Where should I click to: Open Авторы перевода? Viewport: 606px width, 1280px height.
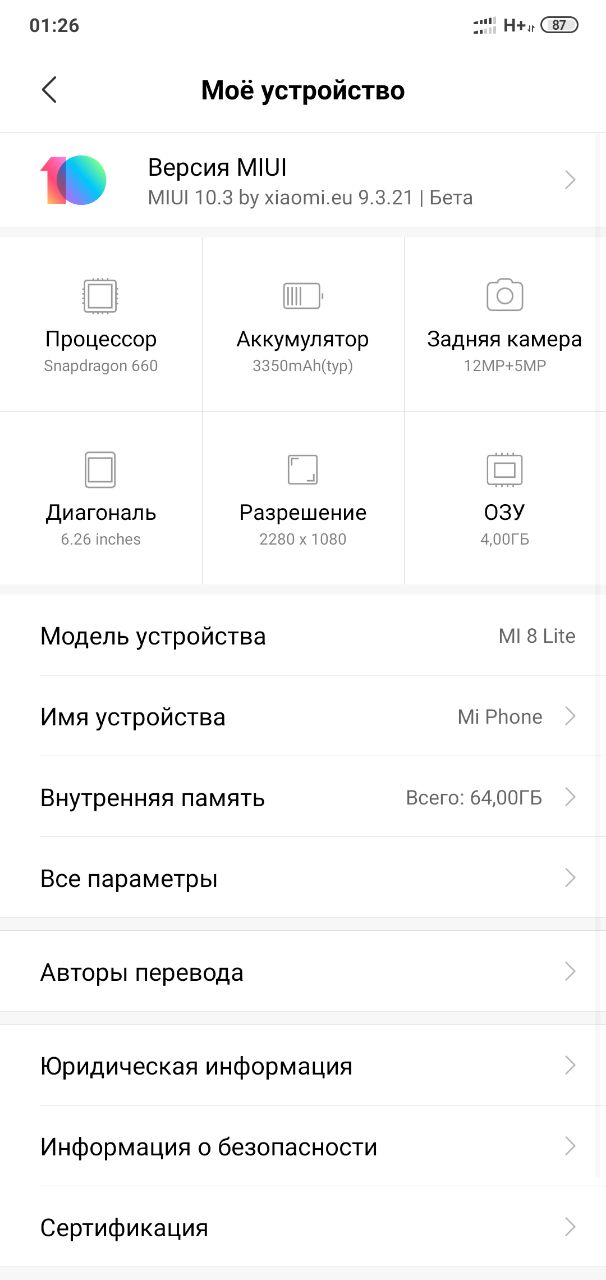click(x=303, y=971)
